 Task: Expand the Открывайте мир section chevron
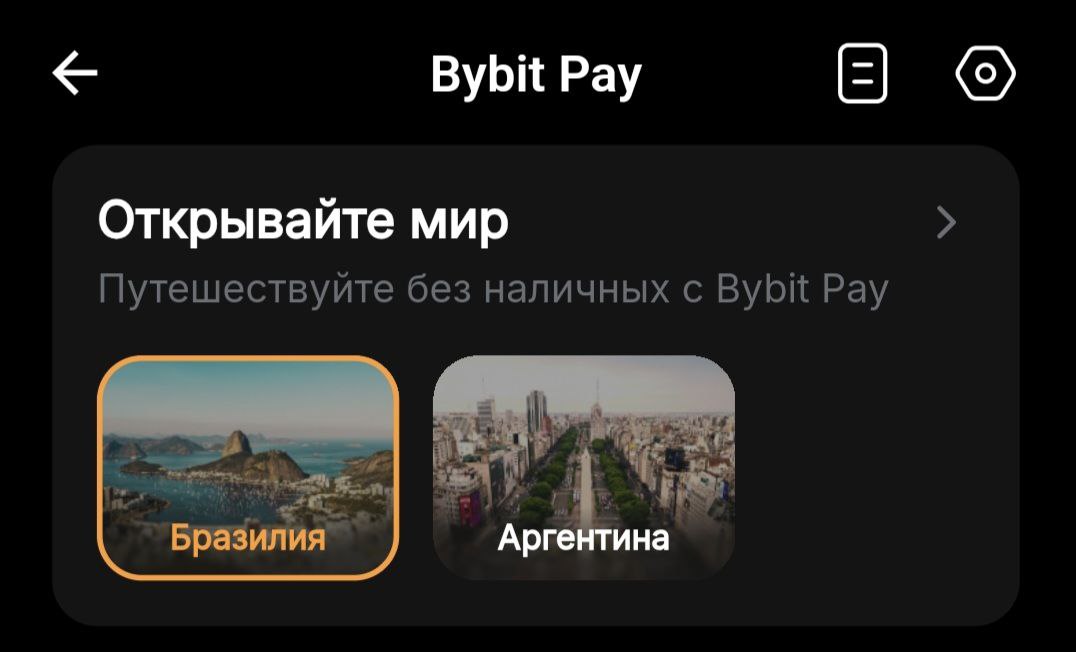(x=946, y=223)
